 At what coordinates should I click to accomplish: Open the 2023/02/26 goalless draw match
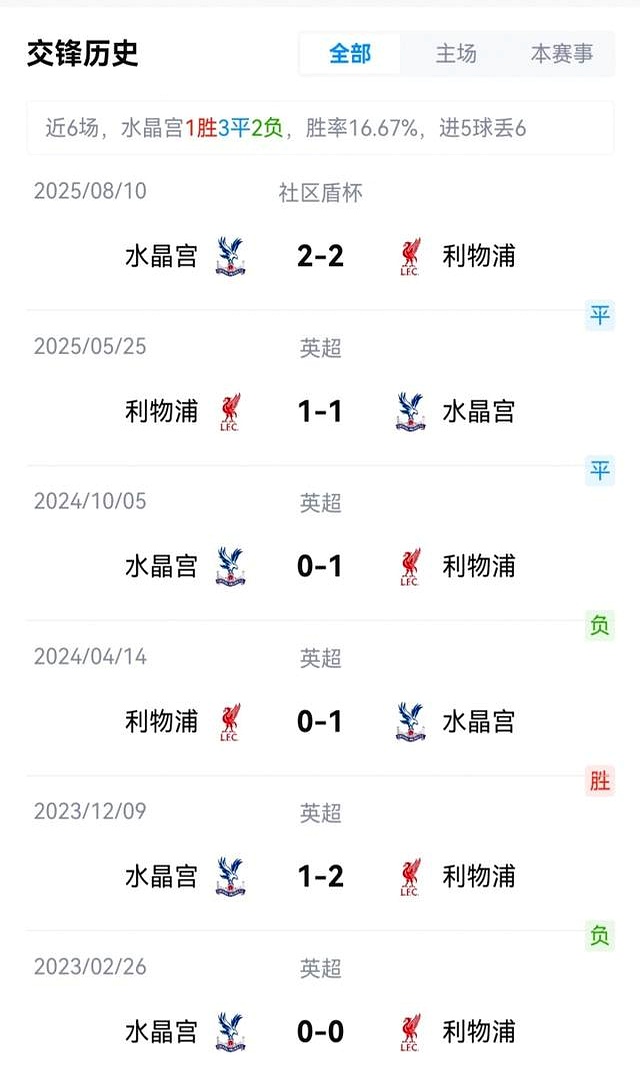pyautogui.click(x=320, y=1031)
